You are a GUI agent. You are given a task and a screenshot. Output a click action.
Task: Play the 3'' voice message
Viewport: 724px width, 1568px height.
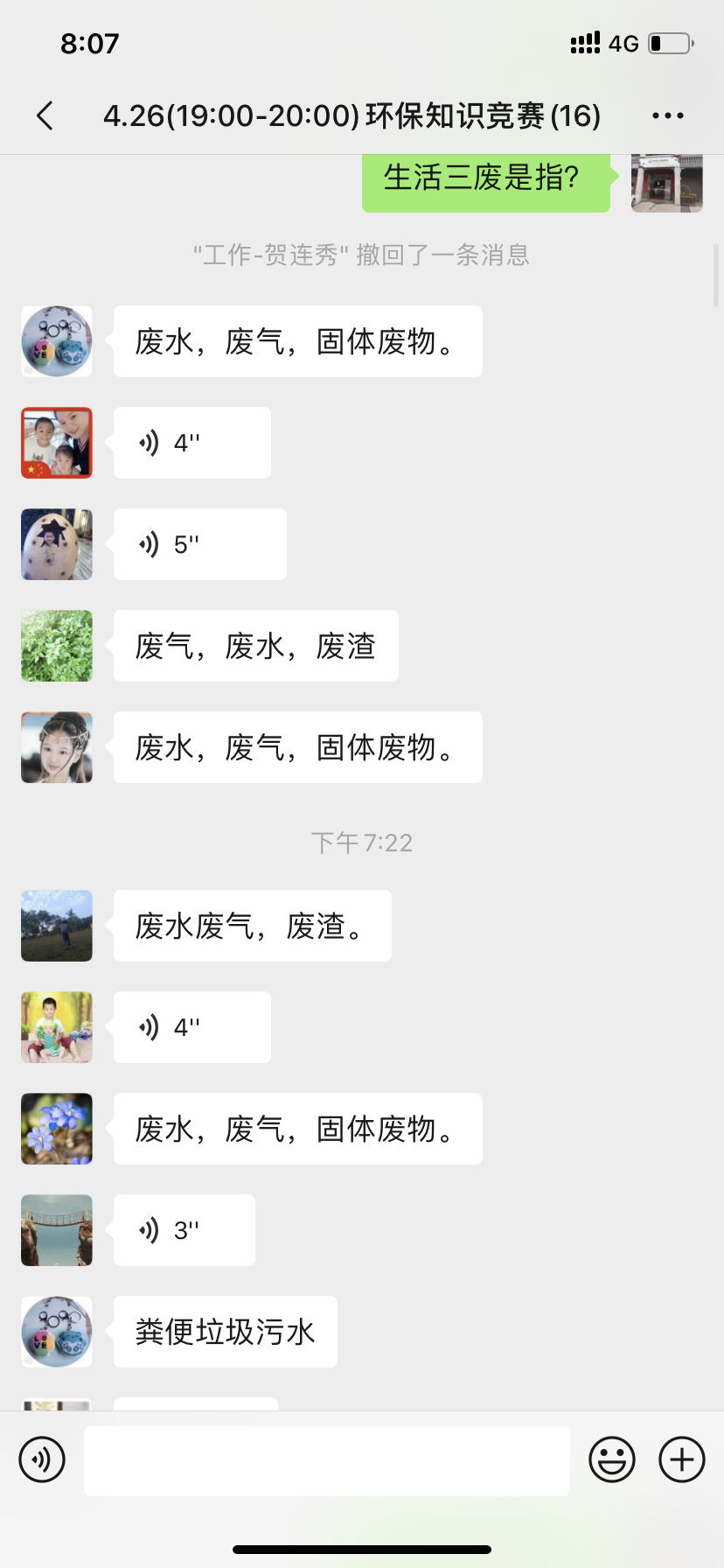click(184, 1230)
